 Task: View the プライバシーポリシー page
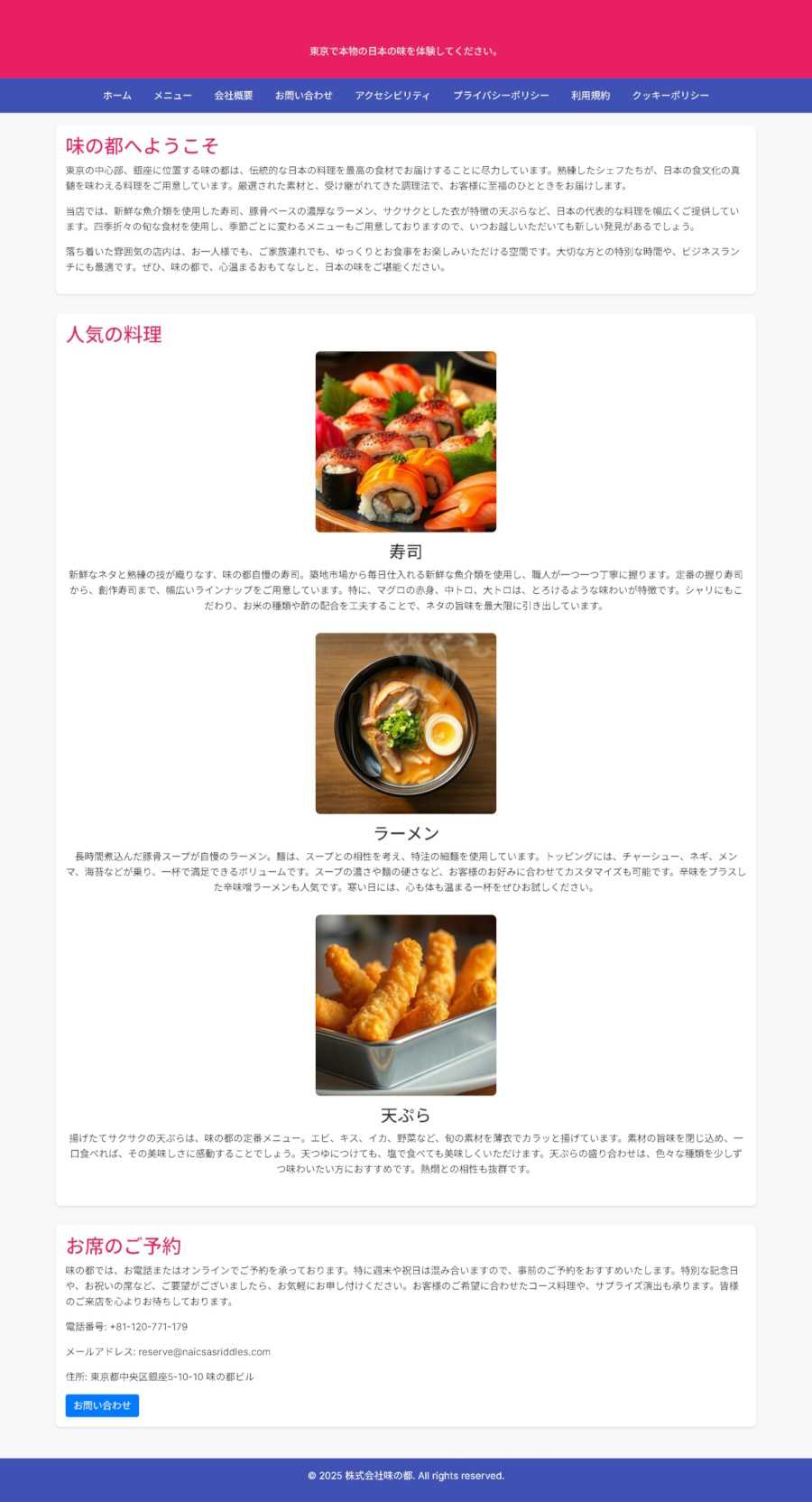click(x=501, y=96)
